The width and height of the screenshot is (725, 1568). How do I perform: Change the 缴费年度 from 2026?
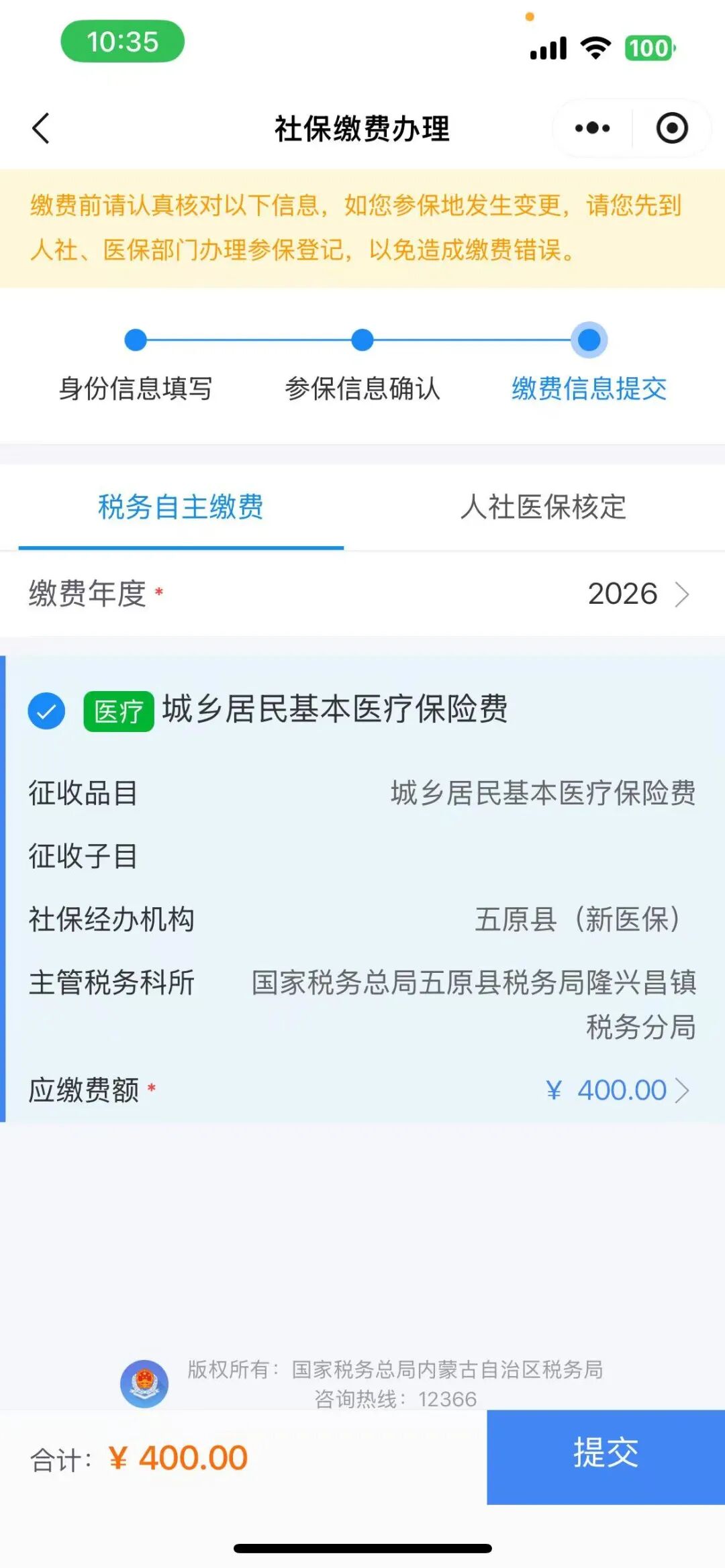click(638, 594)
